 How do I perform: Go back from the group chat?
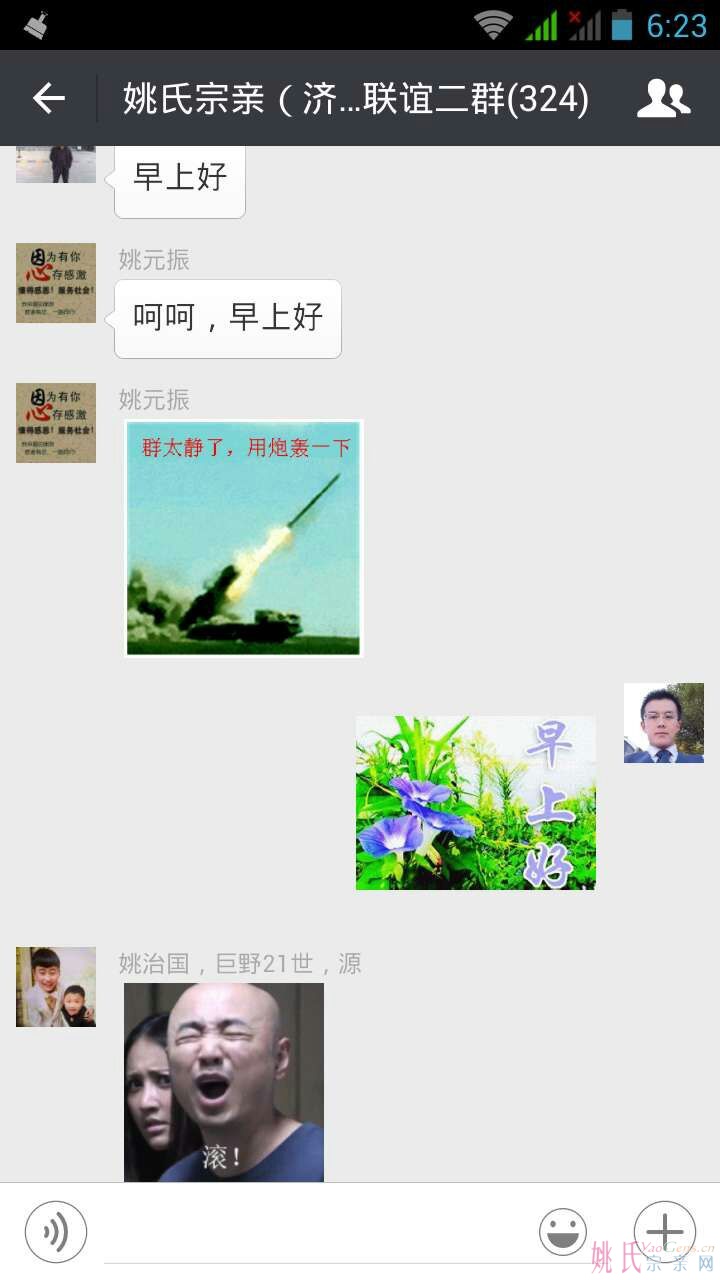coord(48,98)
